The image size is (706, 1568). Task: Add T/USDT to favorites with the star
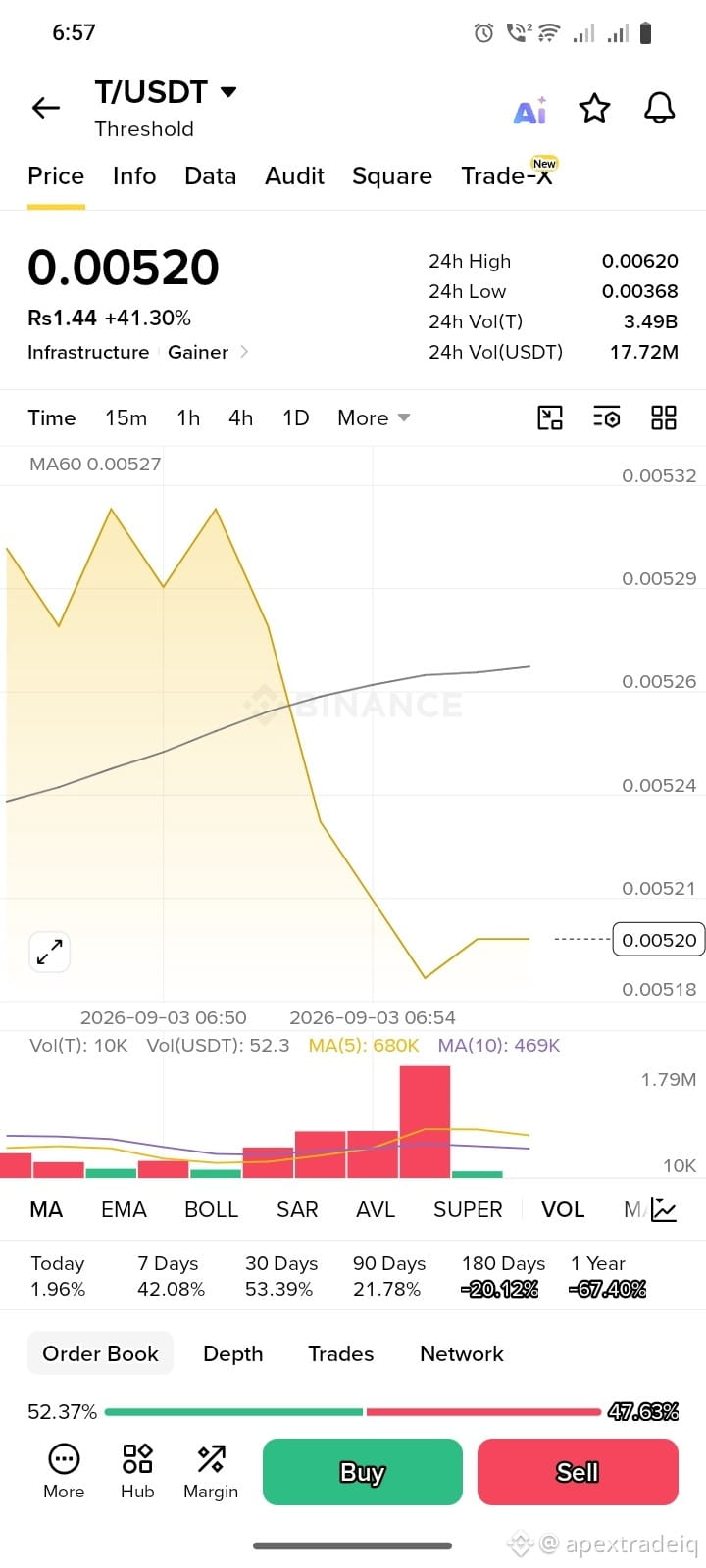594,108
